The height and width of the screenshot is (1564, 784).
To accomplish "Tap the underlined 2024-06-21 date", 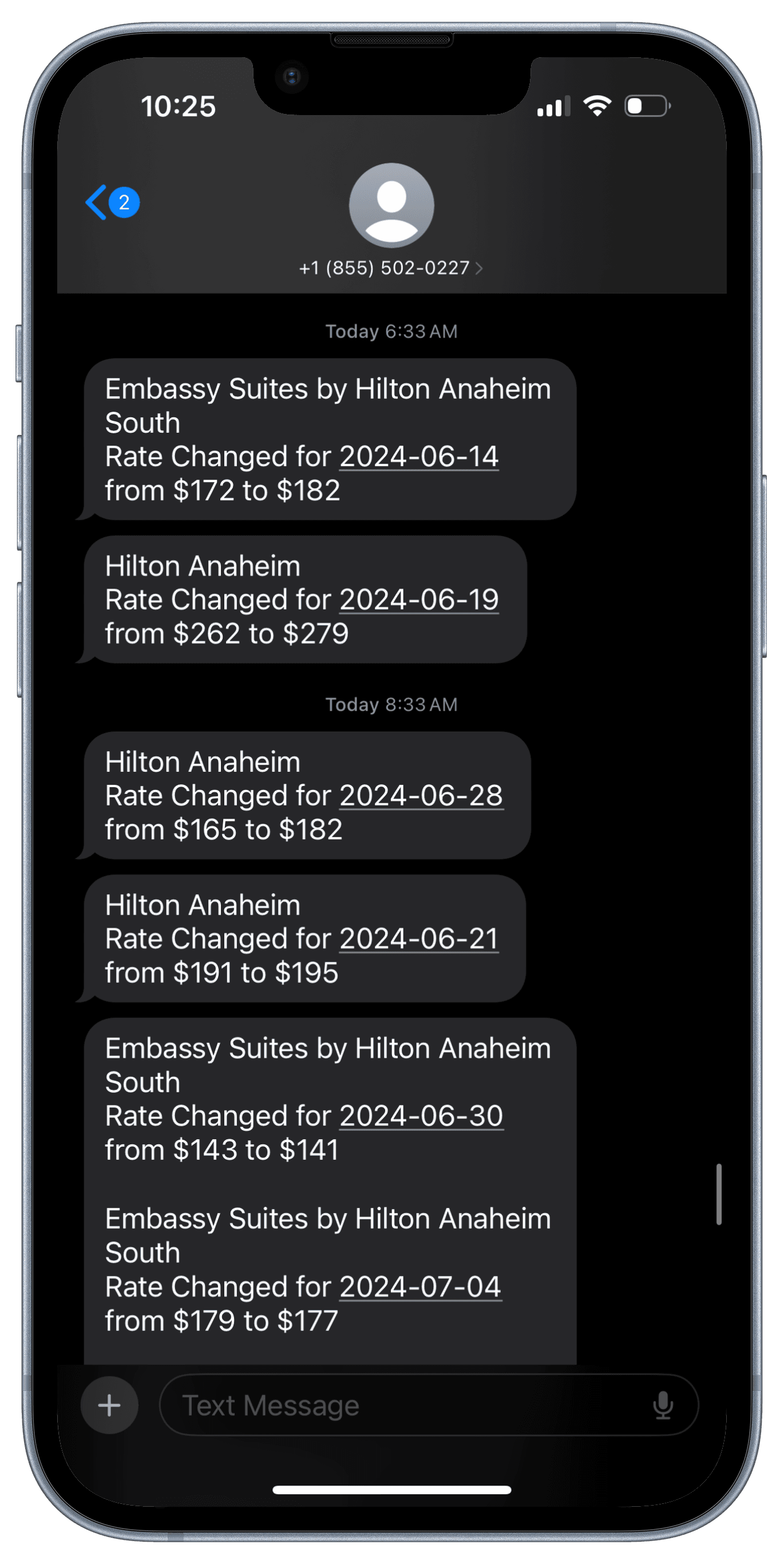I will pos(419,939).
